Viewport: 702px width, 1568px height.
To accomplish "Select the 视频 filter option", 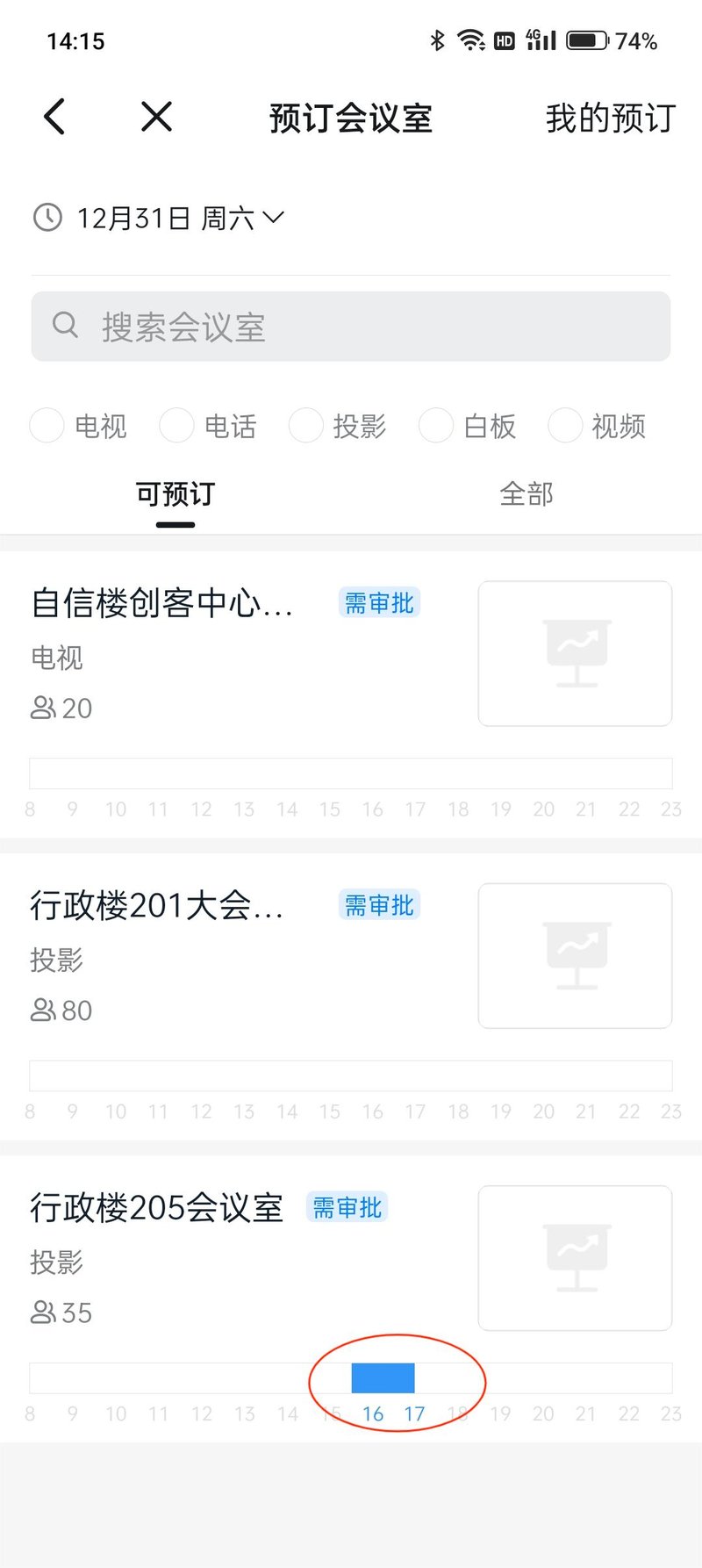I will [x=565, y=426].
